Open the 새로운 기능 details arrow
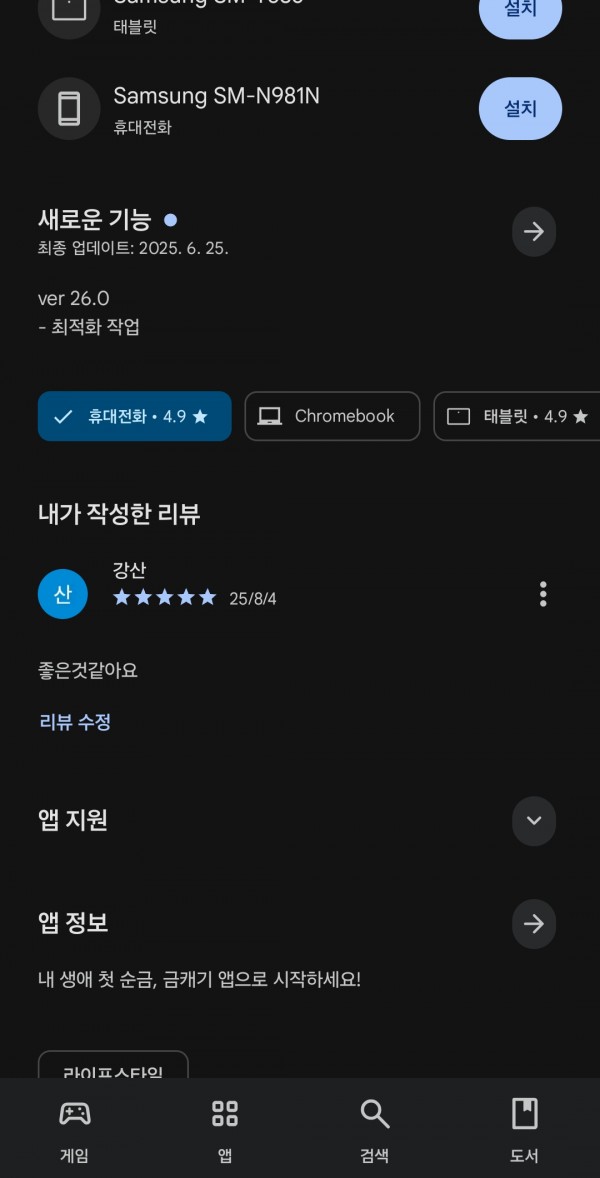 pos(534,232)
